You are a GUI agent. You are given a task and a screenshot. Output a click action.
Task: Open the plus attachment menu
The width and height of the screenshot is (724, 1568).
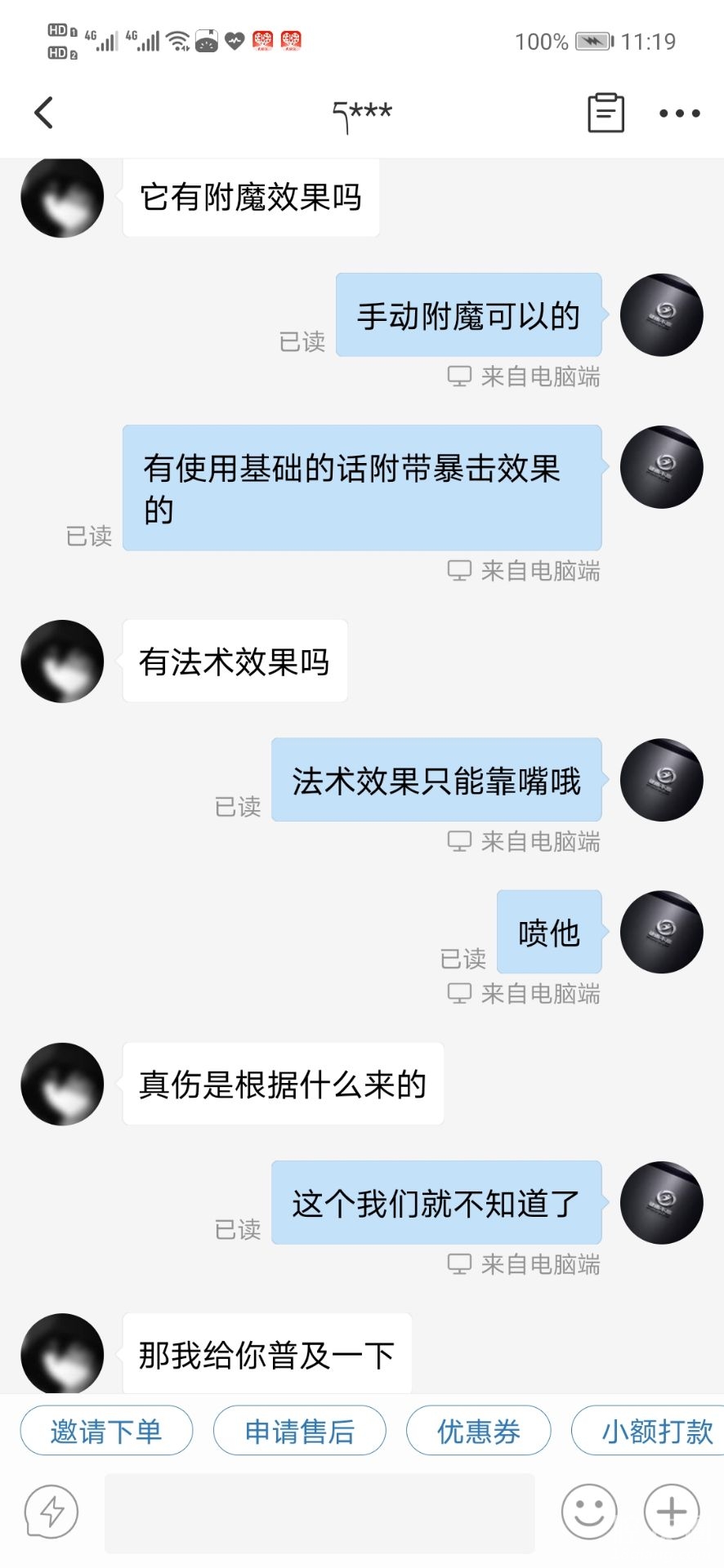pyautogui.click(x=672, y=1512)
